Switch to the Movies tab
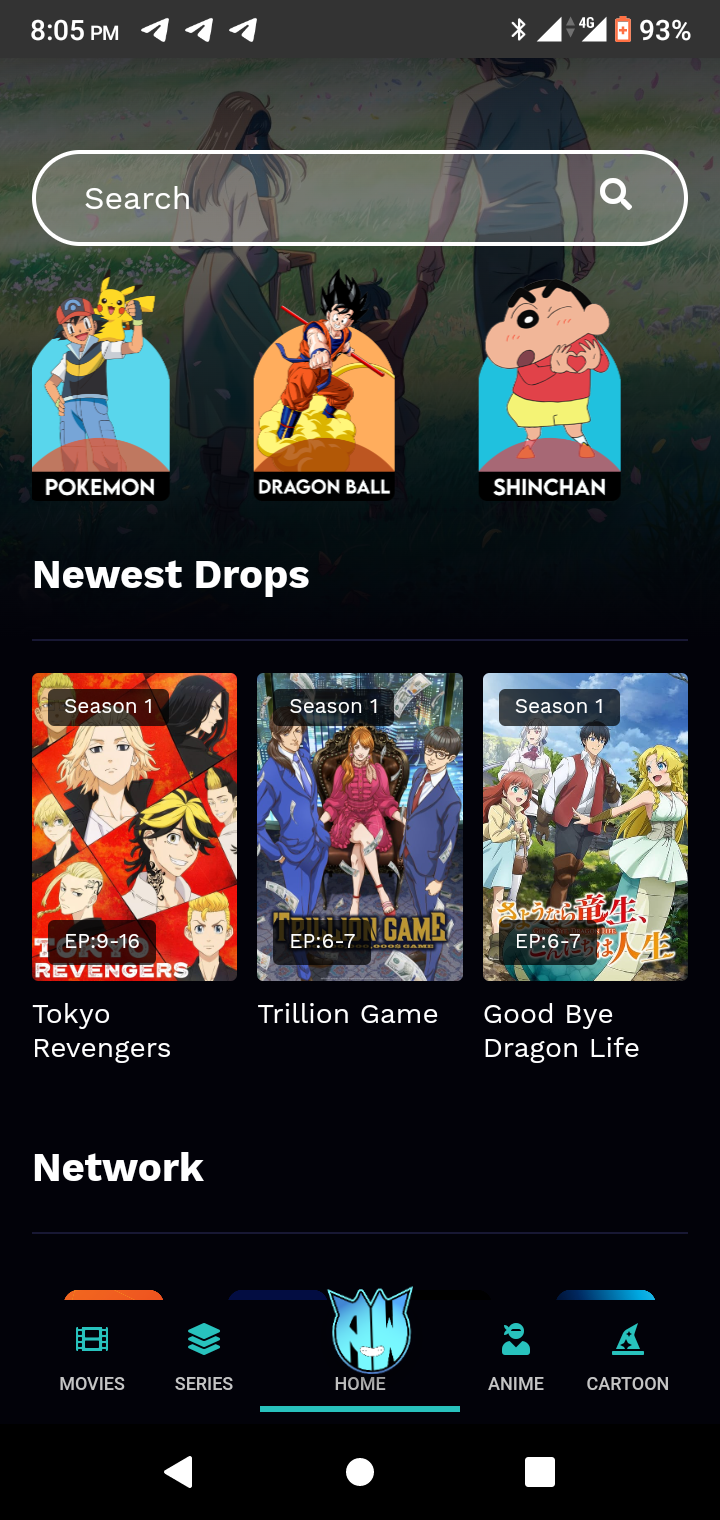 tap(92, 1357)
